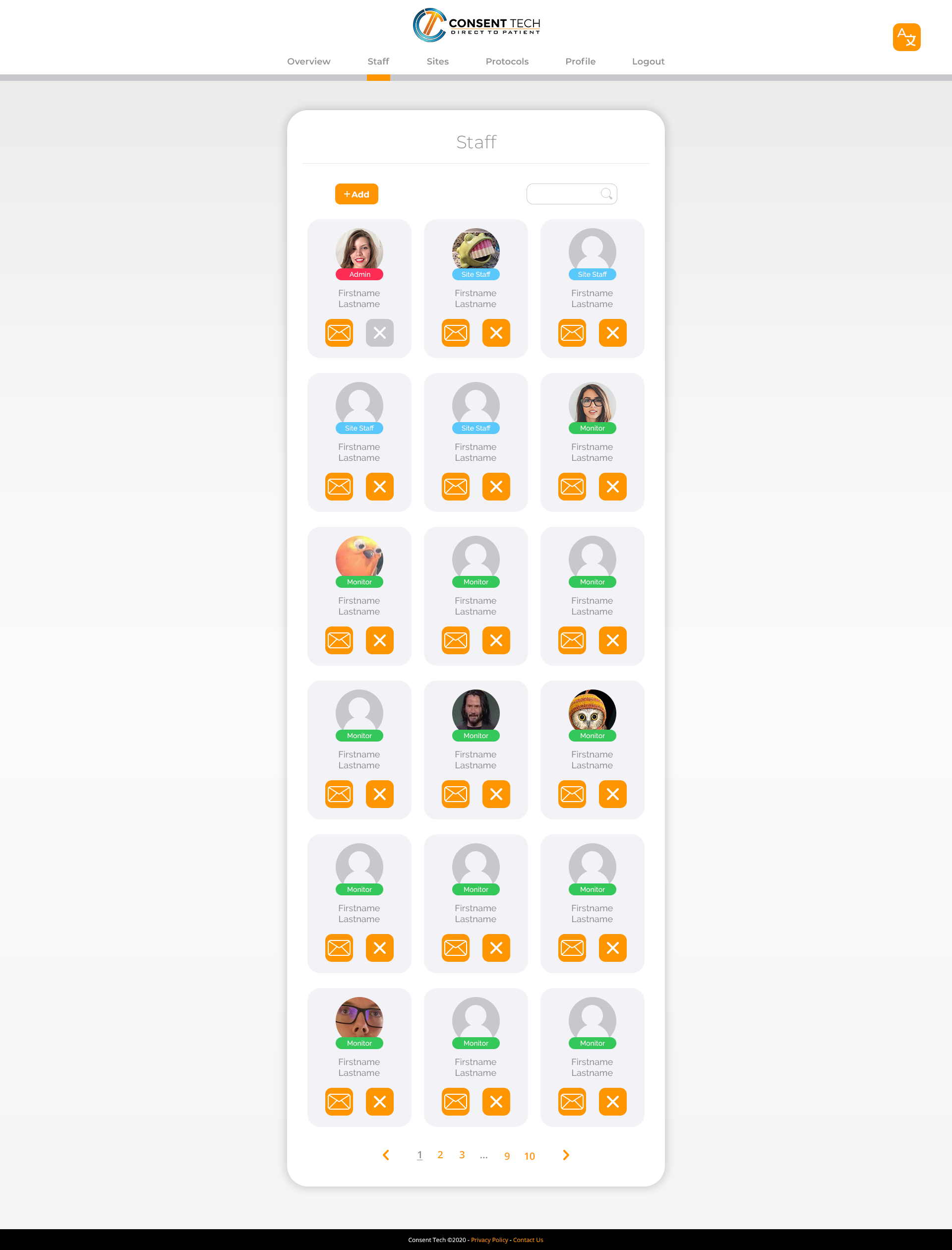Go to page 2 of staff
The width and height of the screenshot is (952, 1250).
pos(440,1155)
